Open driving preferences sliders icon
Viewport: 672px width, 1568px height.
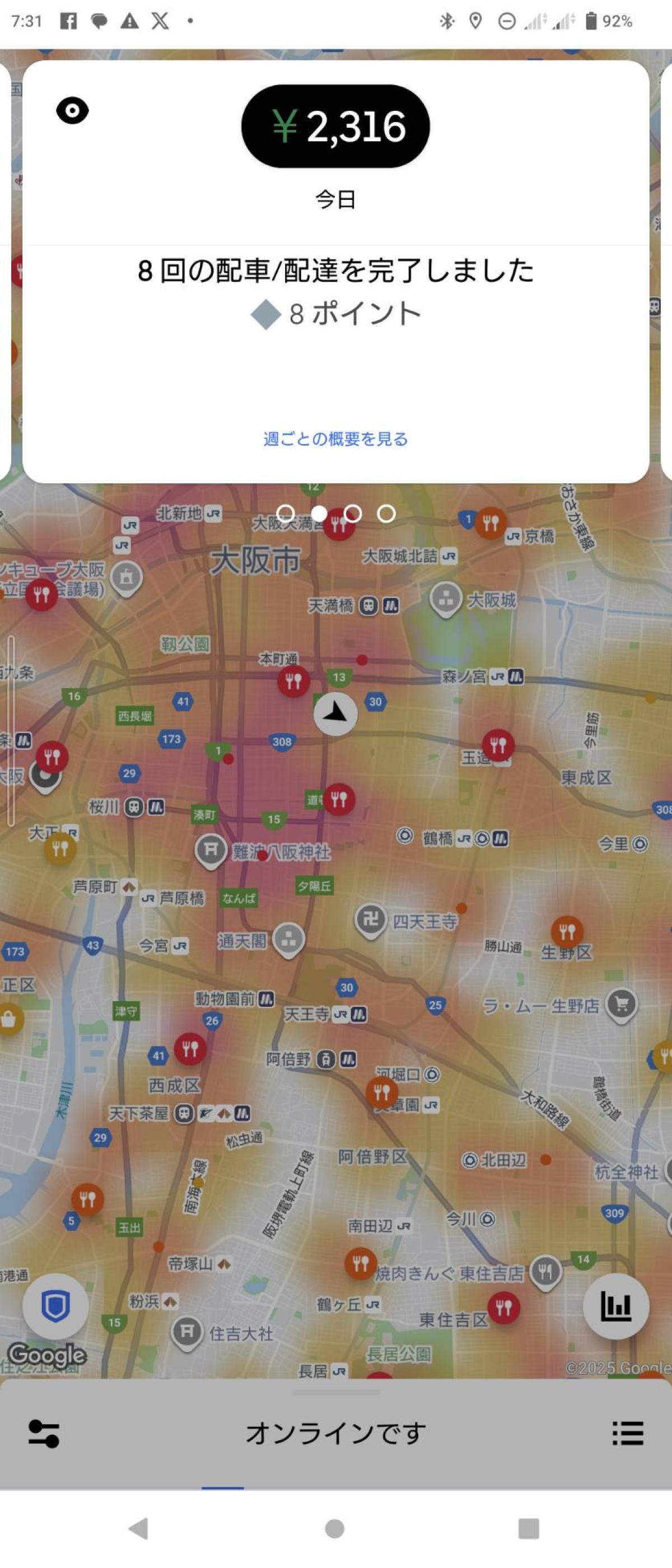click(44, 1434)
